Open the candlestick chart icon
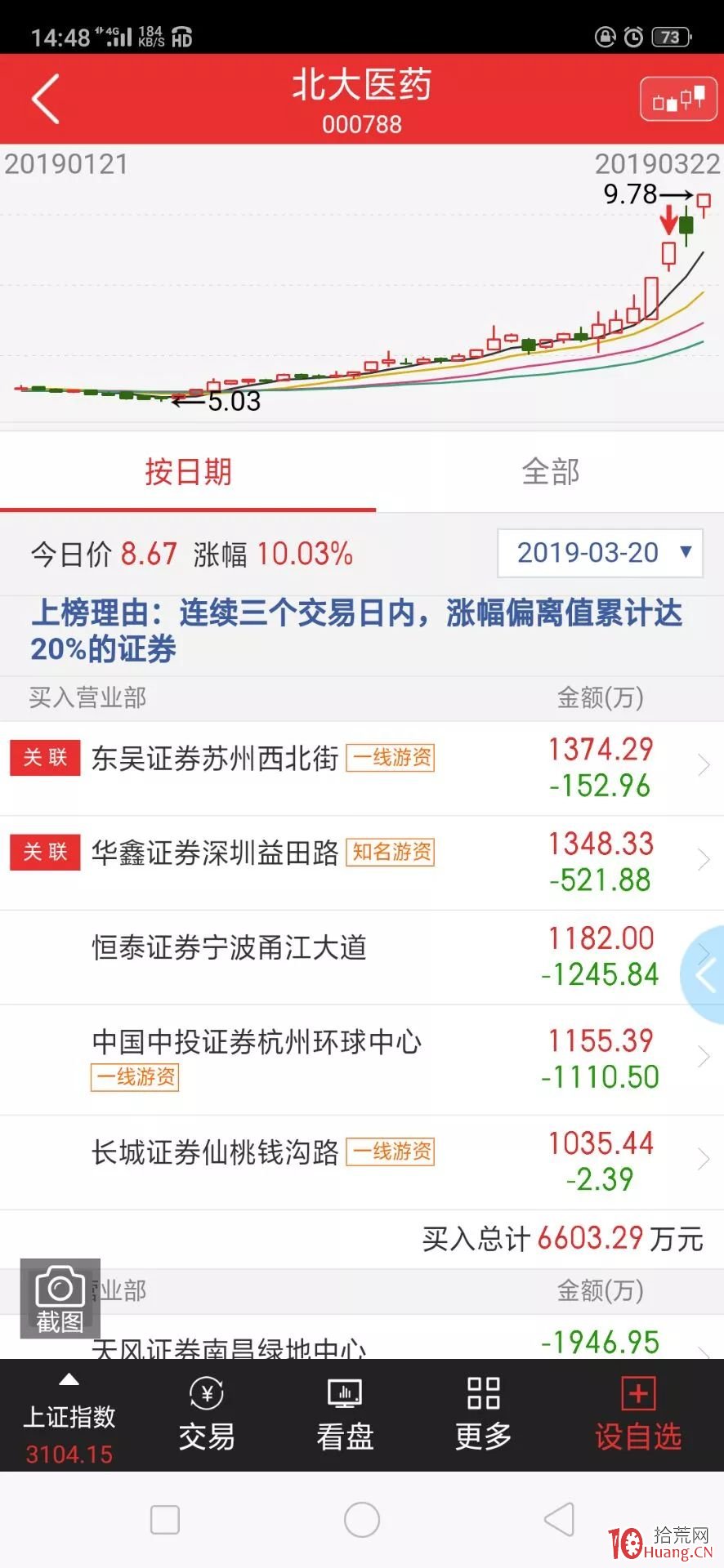This screenshot has width=724, height=1568. 678,100
